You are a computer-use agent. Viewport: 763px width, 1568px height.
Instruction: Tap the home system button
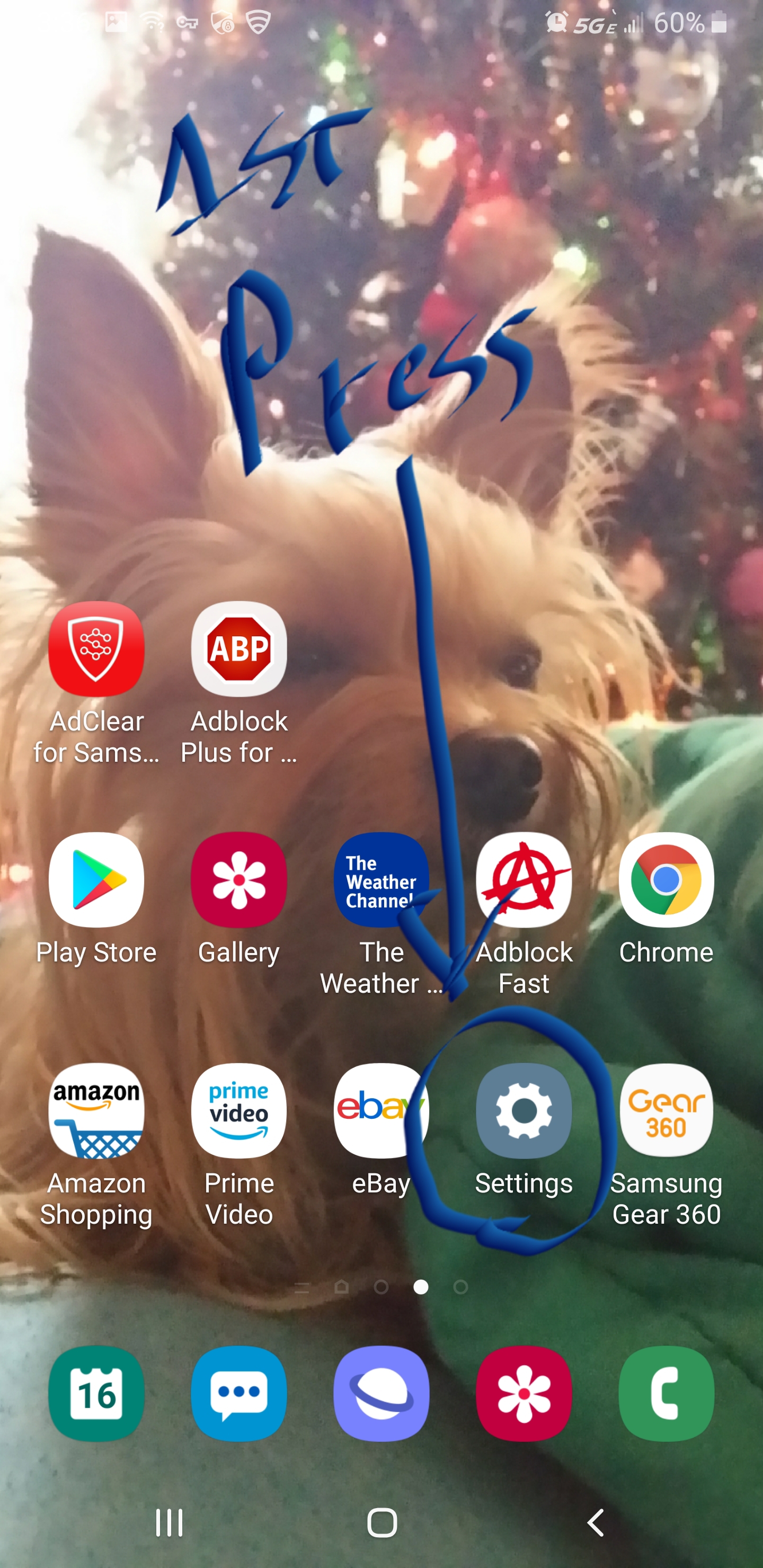pos(382,1523)
